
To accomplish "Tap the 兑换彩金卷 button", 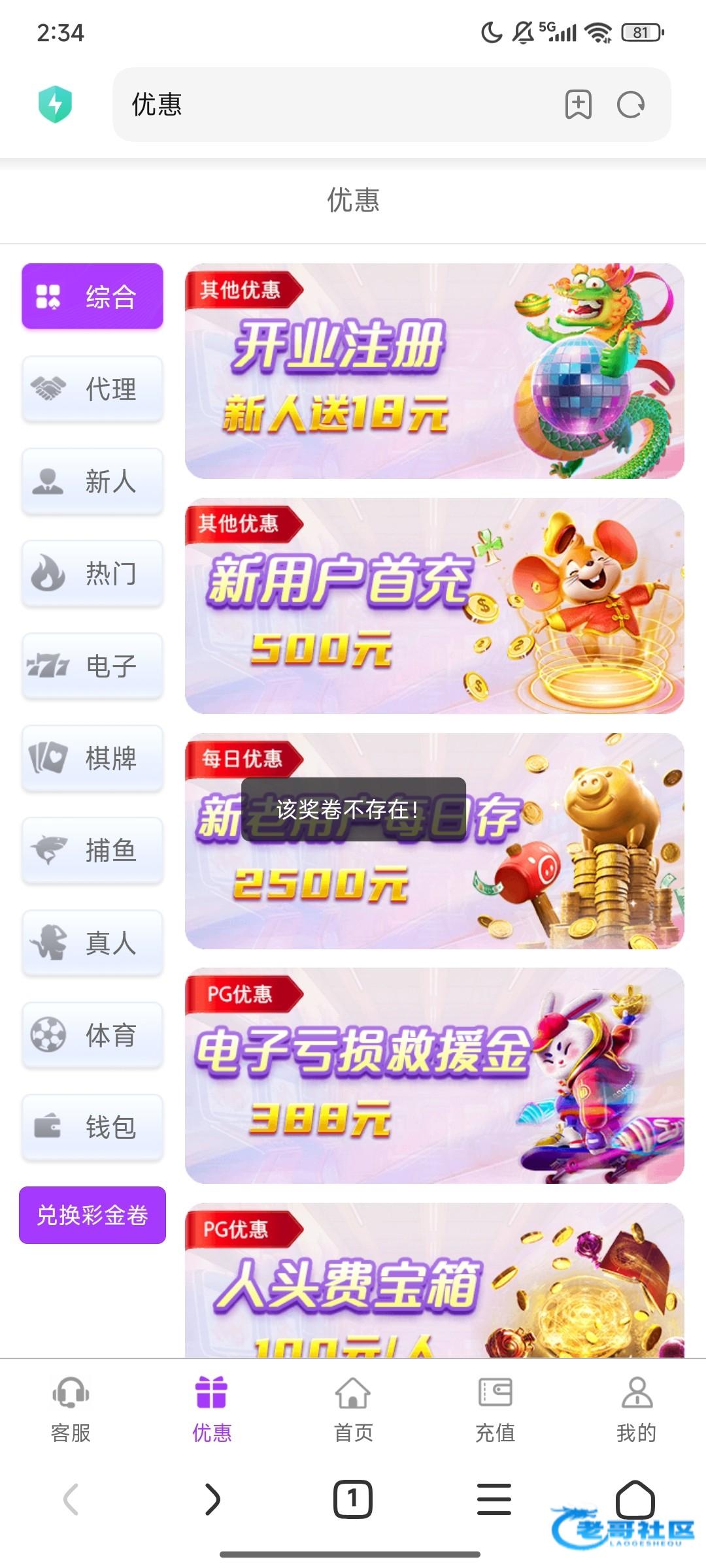I will [x=92, y=1215].
